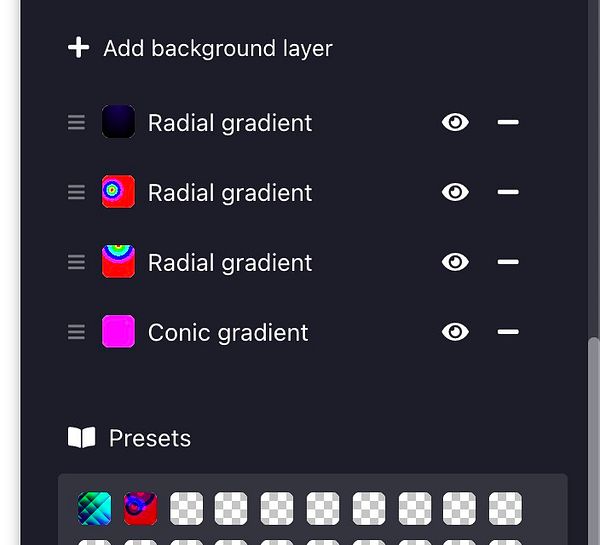Select the Conic gradient layer label
Screen dimensions: 600x545
(228, 332)
